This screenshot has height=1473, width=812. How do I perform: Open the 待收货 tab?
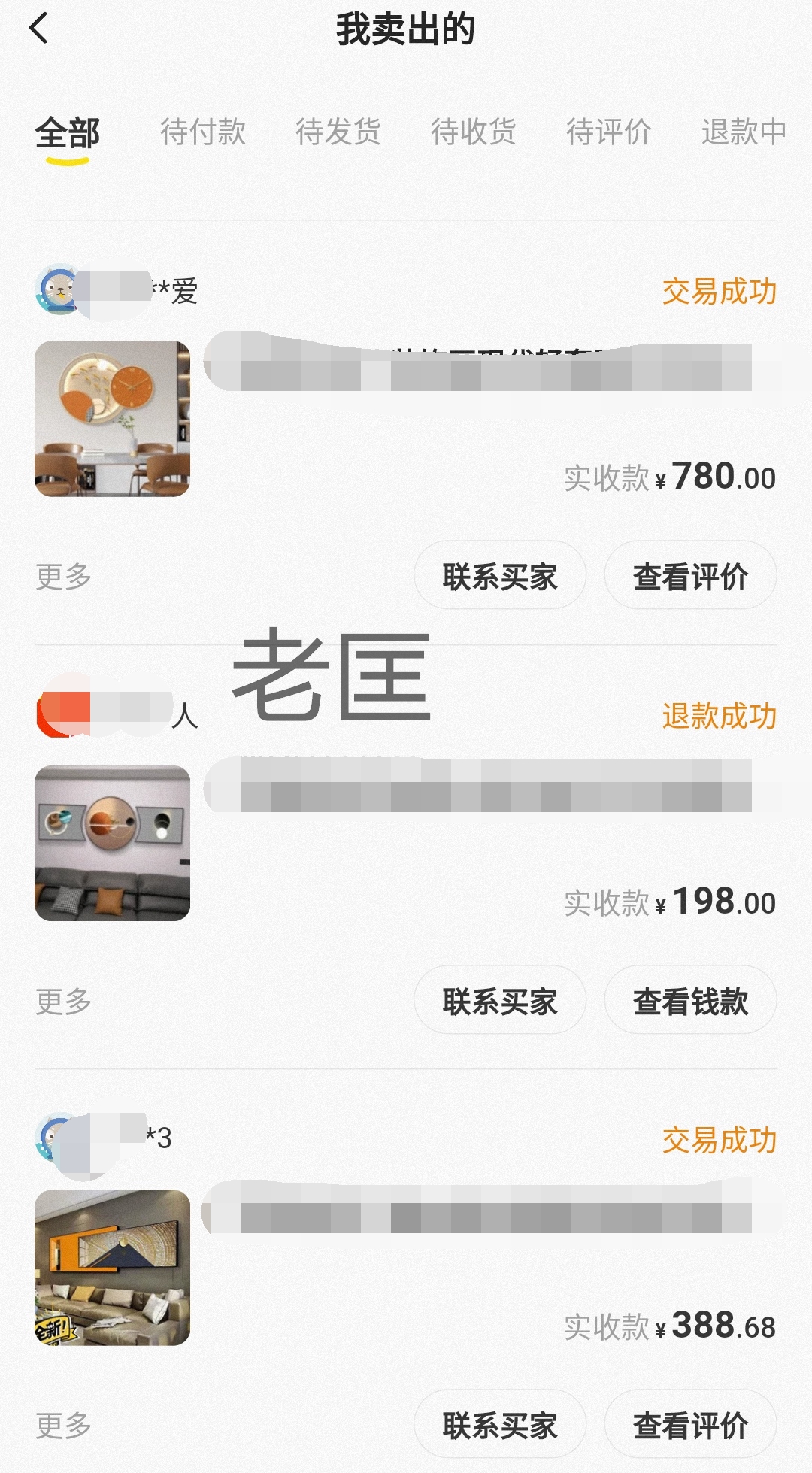point(474,132)
